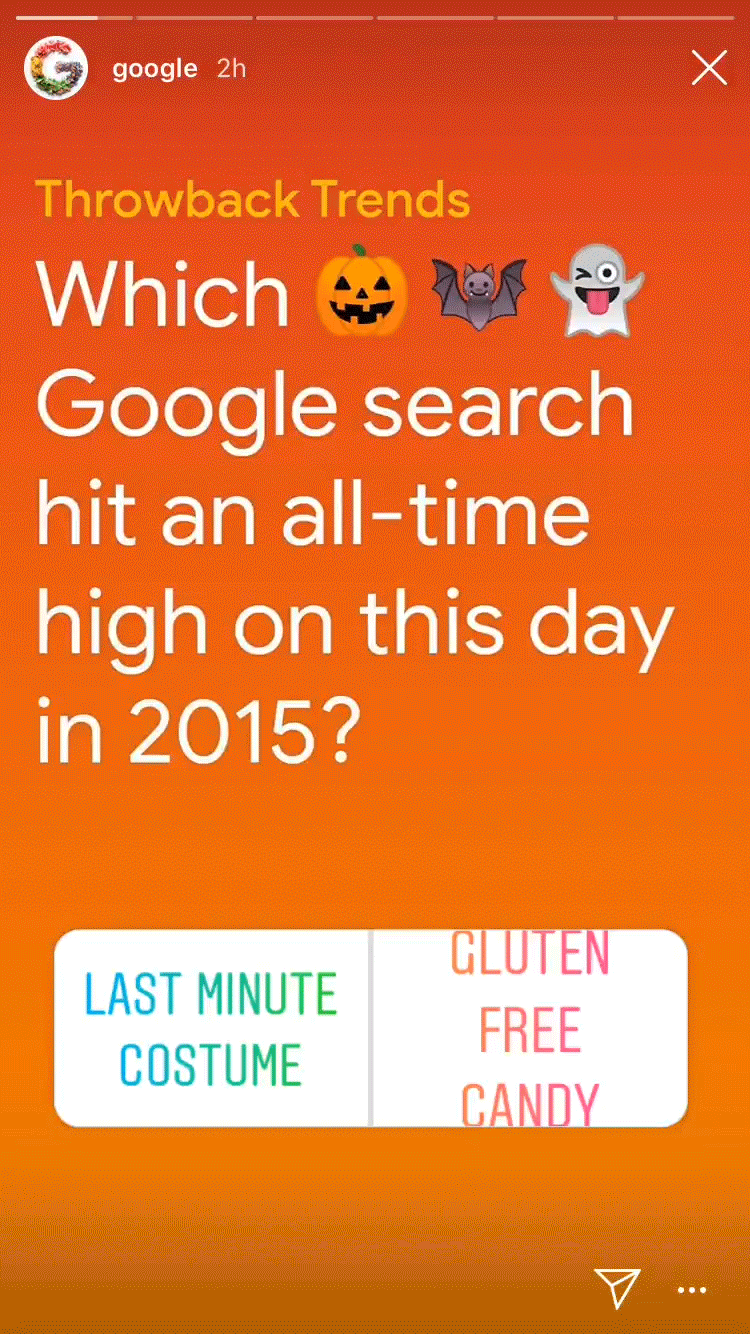The height and width of the screenshot is (1334, 750).
Task: Tap the google username
Action: point(155,69)
